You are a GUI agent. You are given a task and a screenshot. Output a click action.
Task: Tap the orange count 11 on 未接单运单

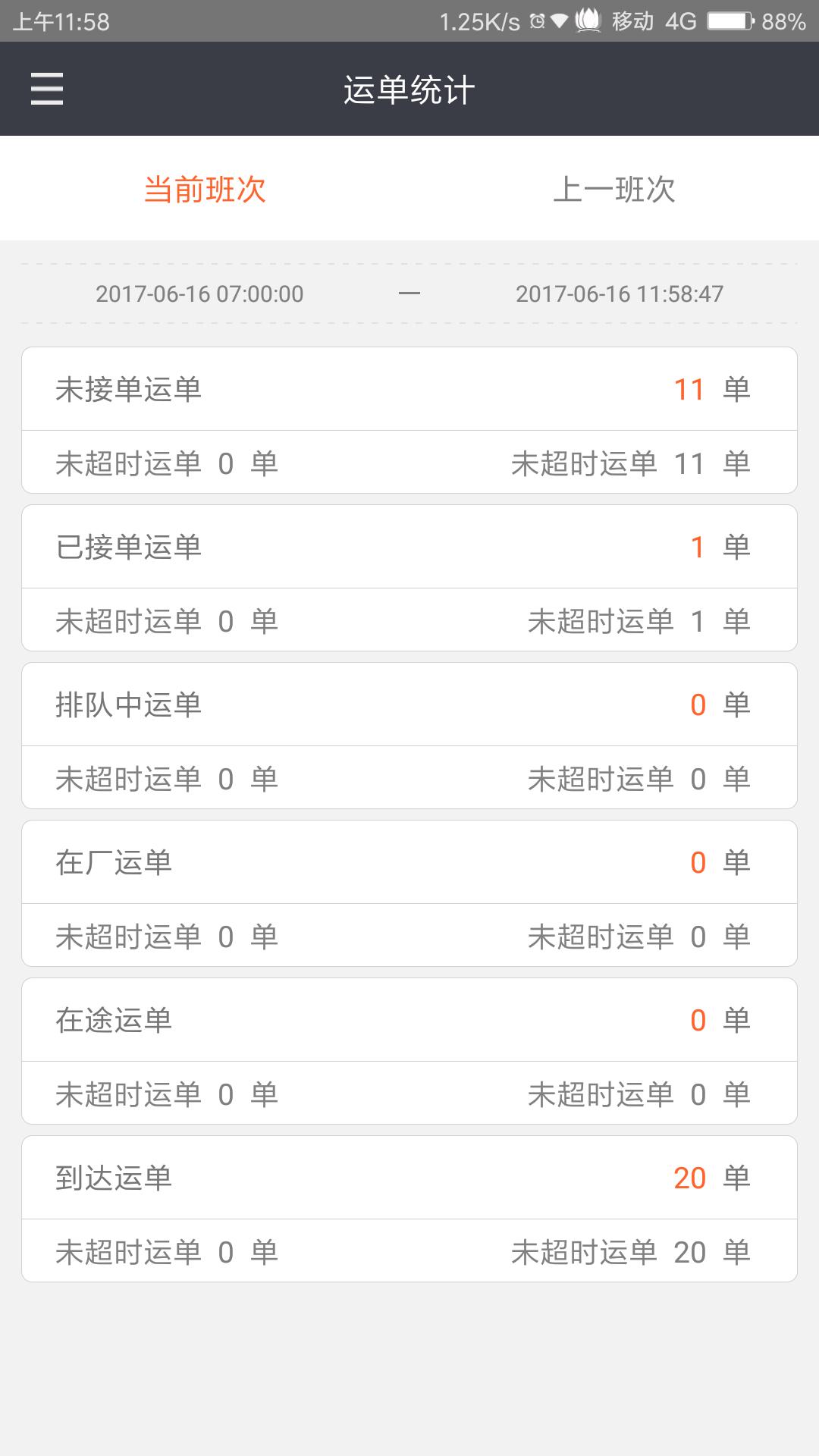pyautogui.click(x=687, y=389)
